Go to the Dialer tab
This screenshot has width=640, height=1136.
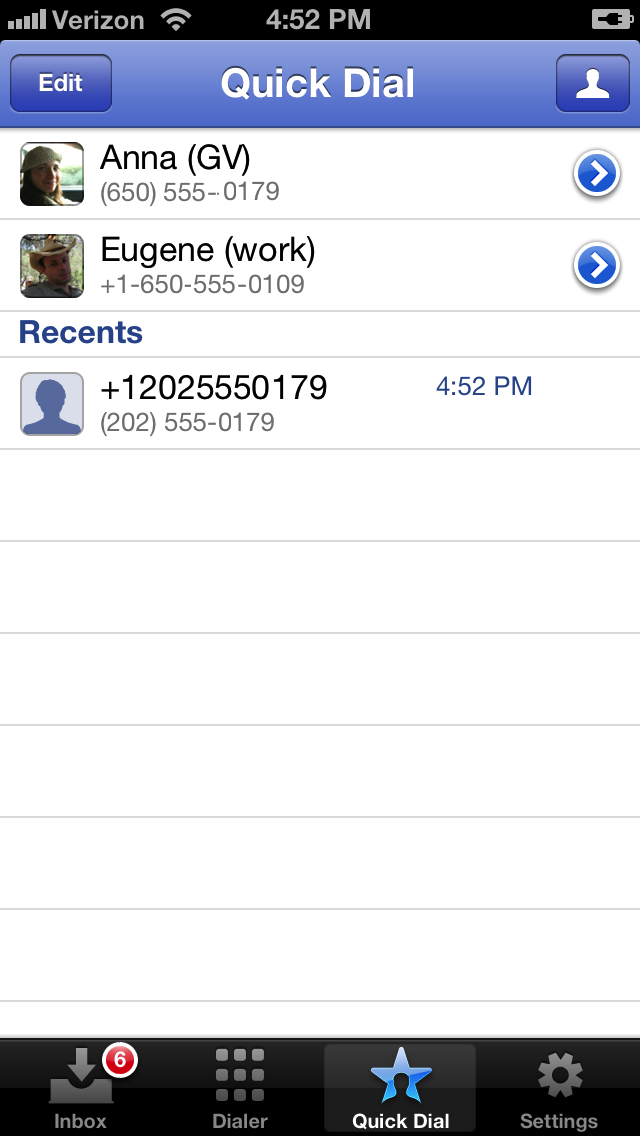(x=240, y=1088)
